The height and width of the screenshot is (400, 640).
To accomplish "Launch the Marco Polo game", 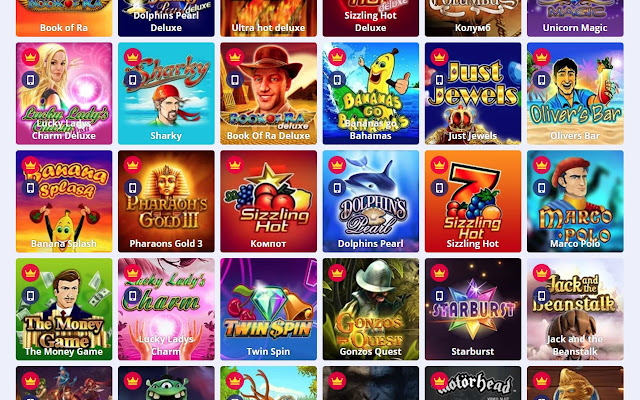I will [574, 200].
